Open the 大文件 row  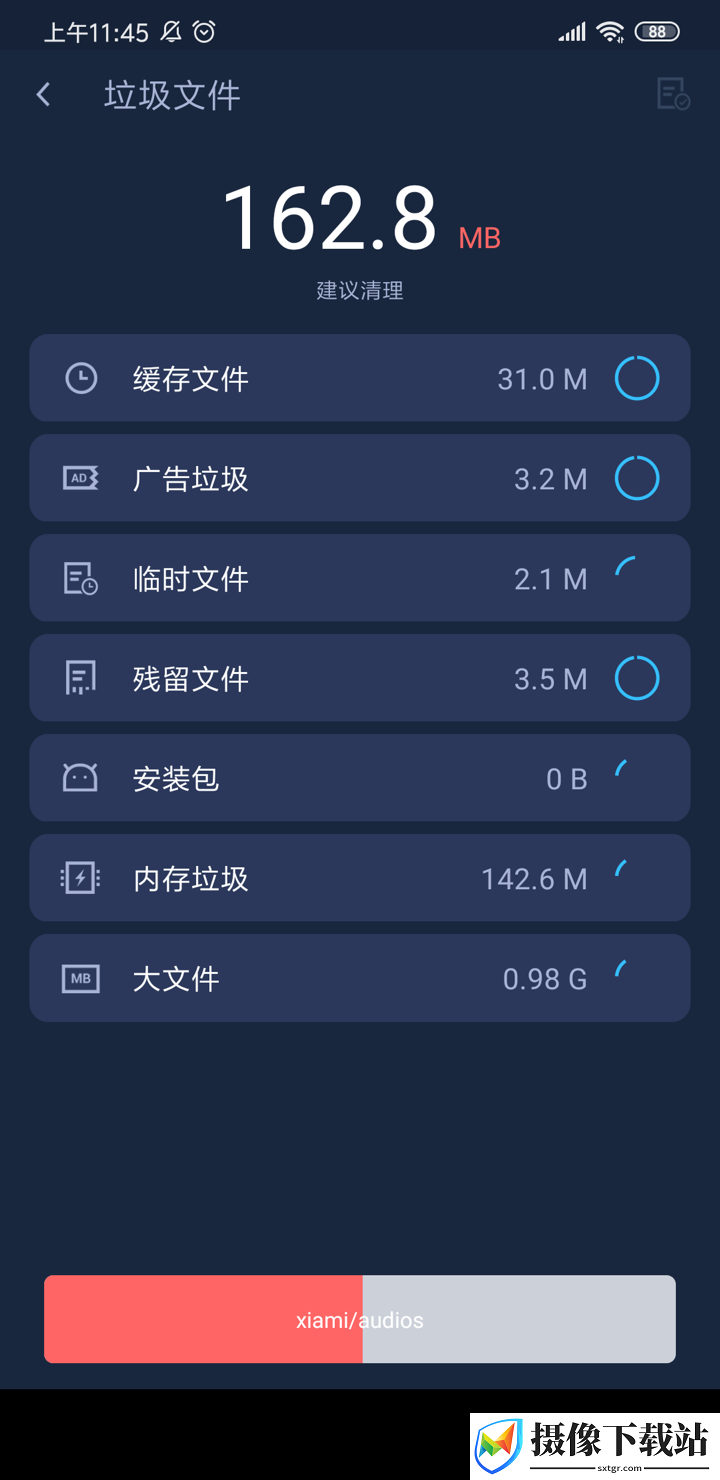(x=360, y=978)
